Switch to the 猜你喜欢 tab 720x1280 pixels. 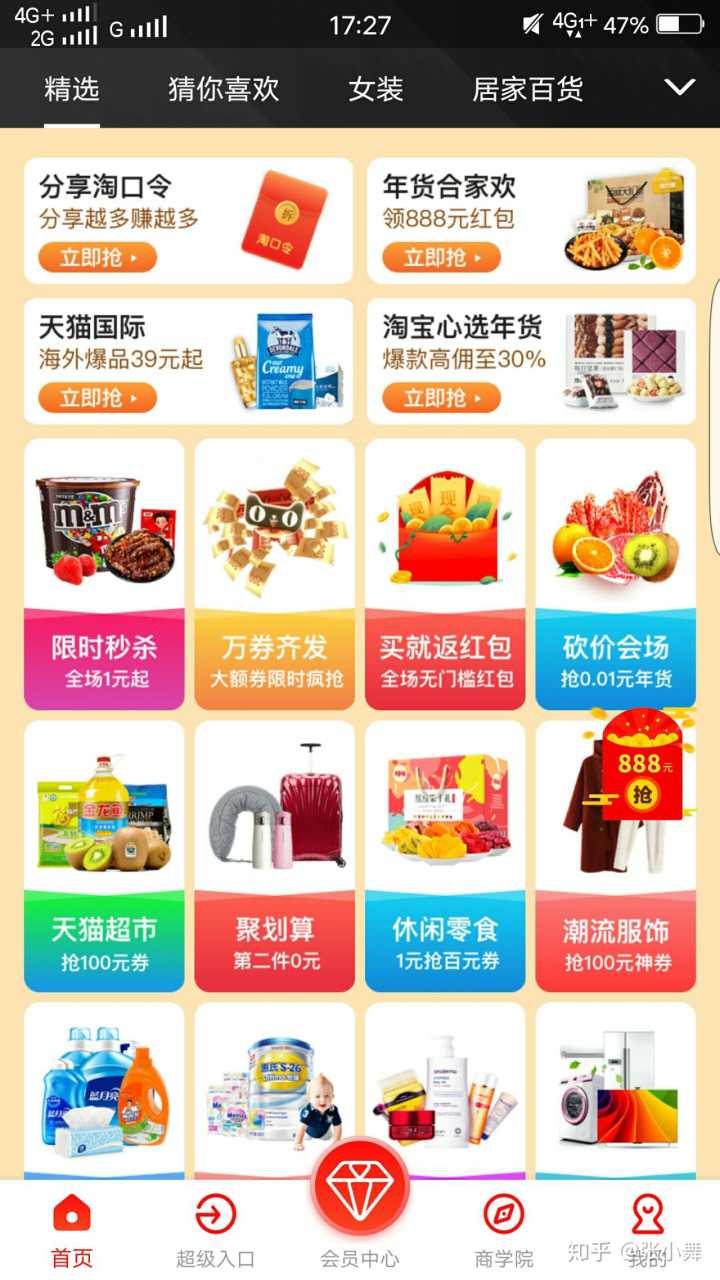(x=223, y=89)
